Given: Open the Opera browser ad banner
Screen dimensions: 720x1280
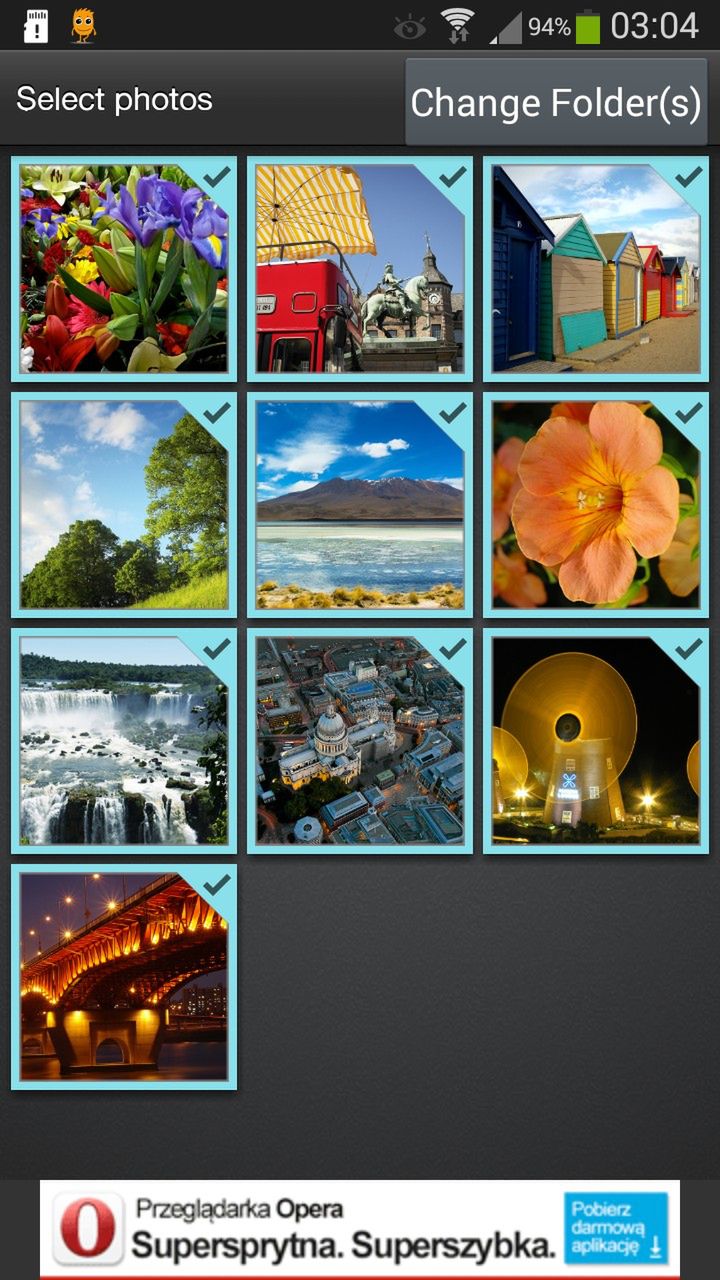Looking at the screenshot, I should click(x=360, y=1228).
